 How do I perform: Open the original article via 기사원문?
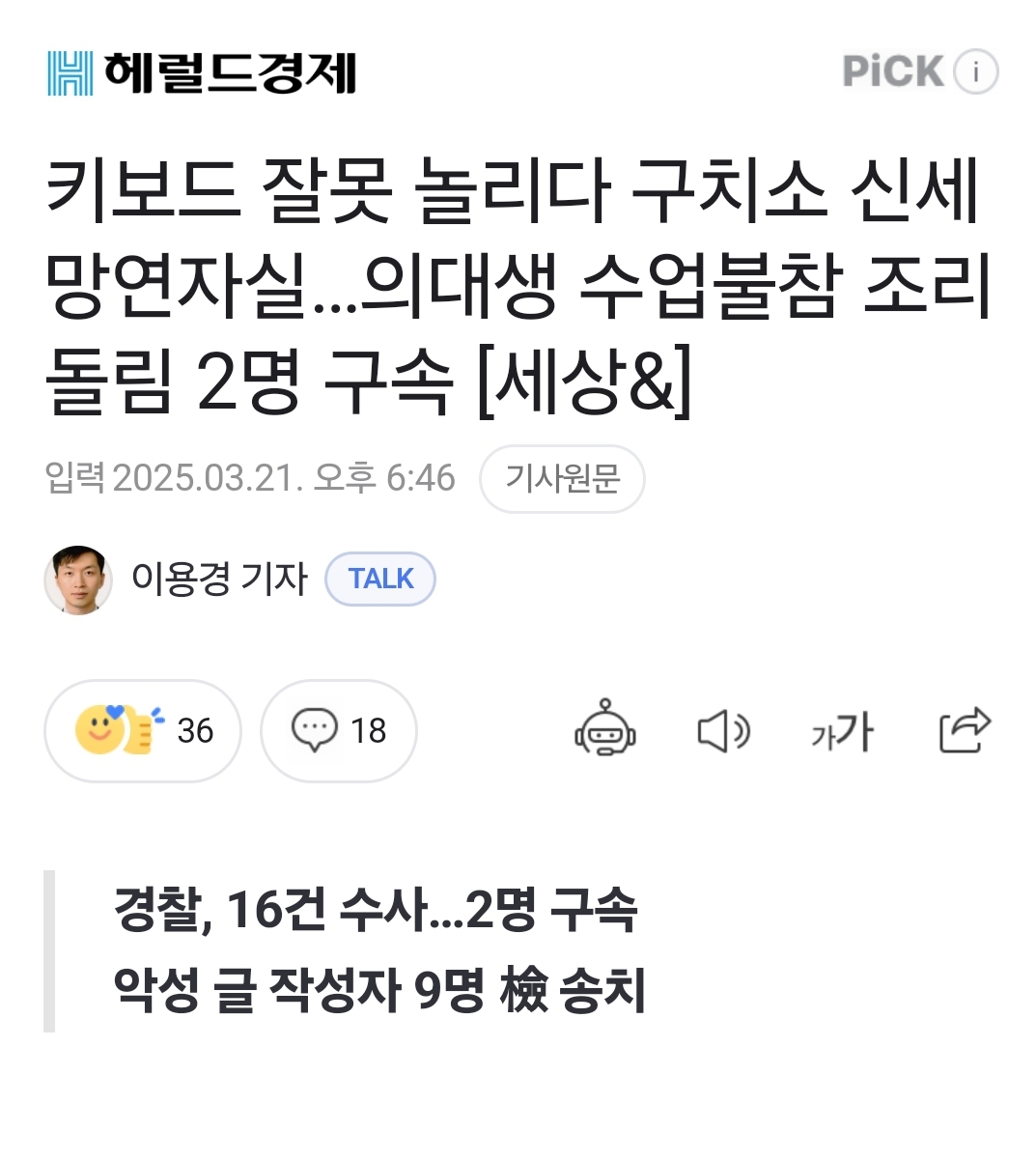tap(562, 479)
